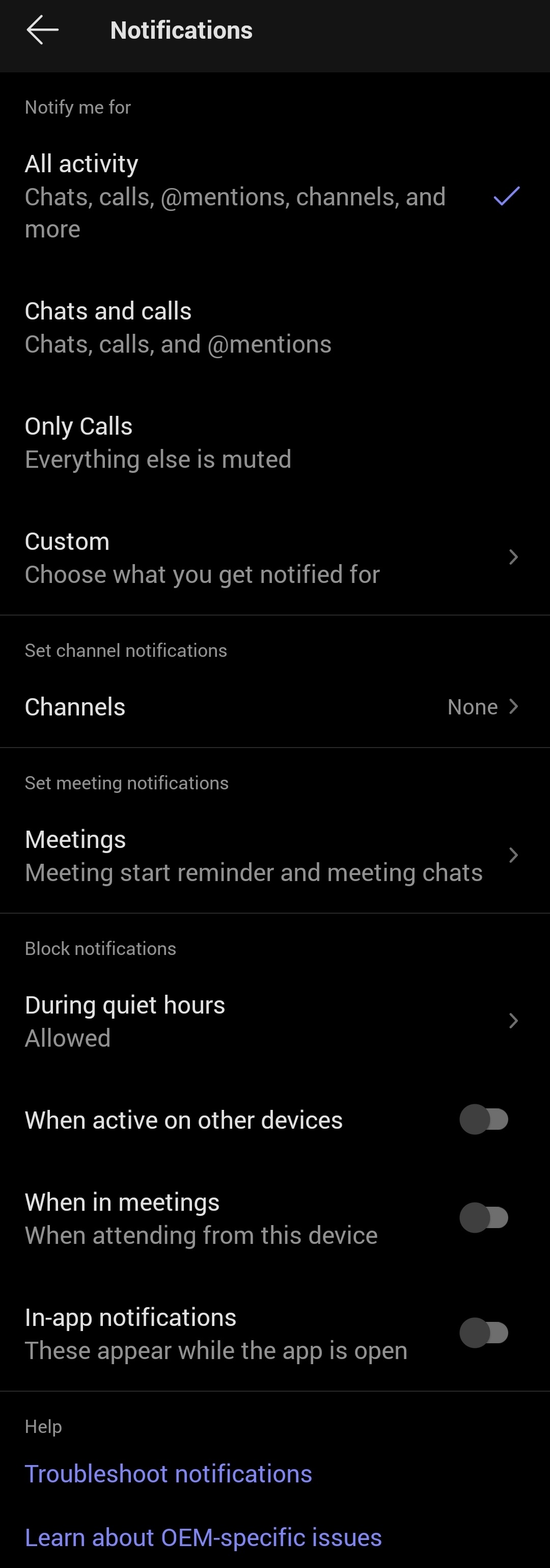This screenshot has height=1568, width=550.
Task: Turn on When in meetings notifications
Action: [x=484, y=1217]
